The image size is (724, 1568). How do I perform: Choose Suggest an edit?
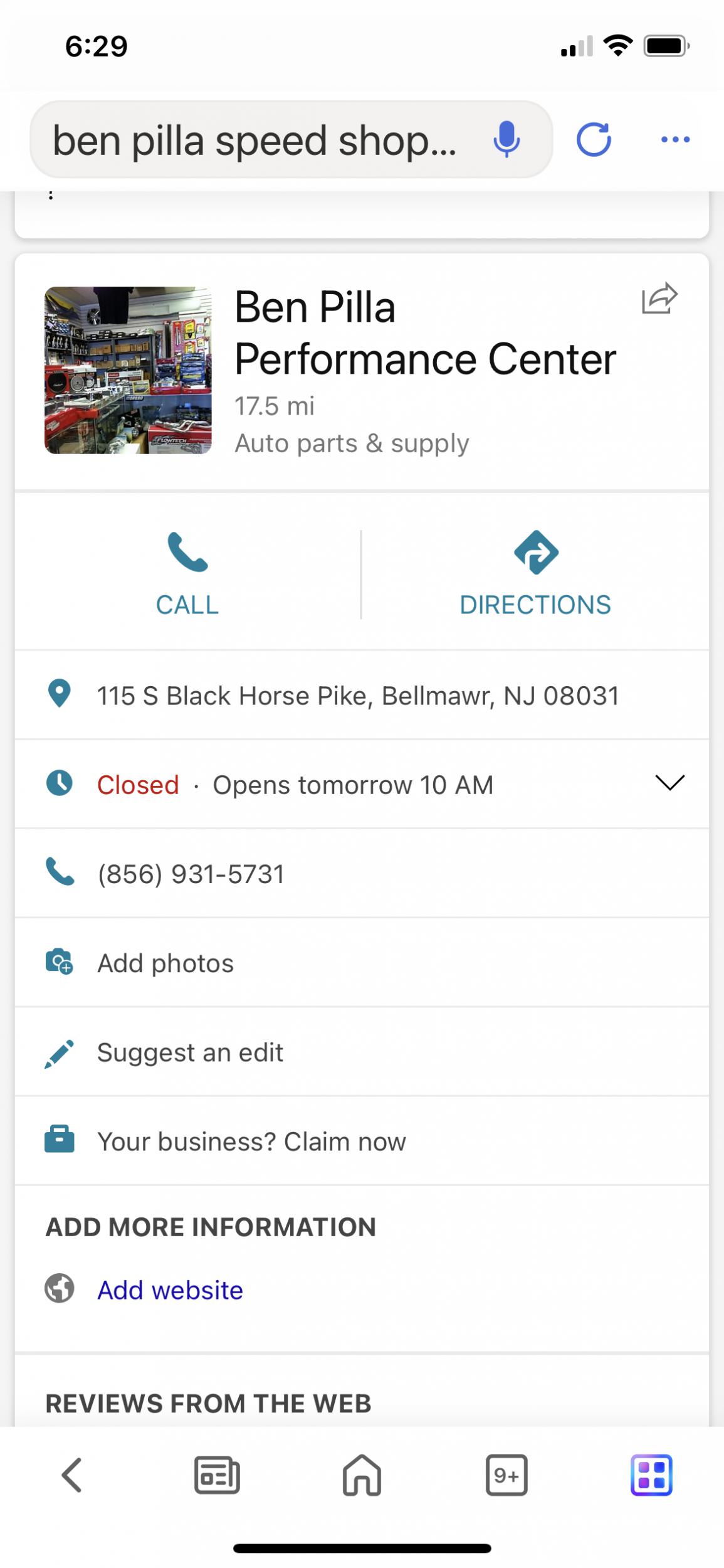pyautogui.click(x=190, y=1052)
